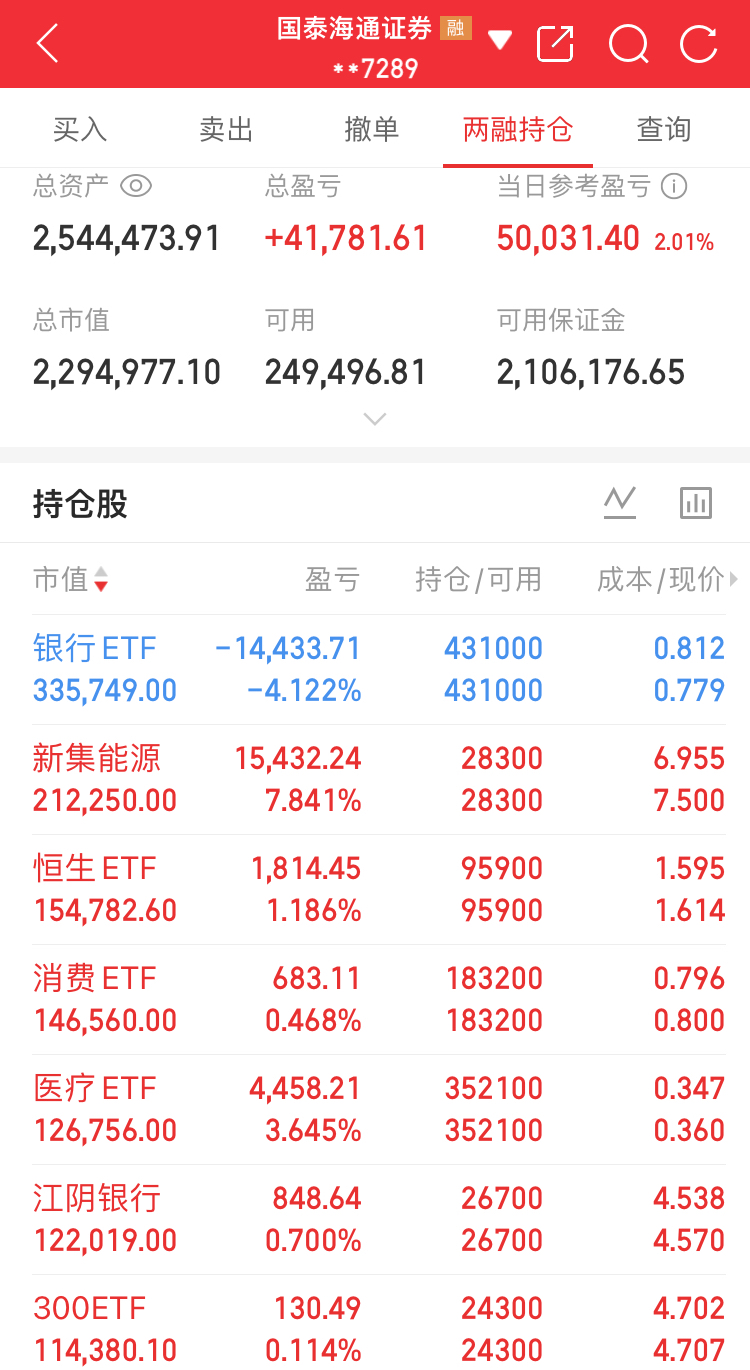Open the account switcher dropdown
750x1370 pixels.
[499, 41]
